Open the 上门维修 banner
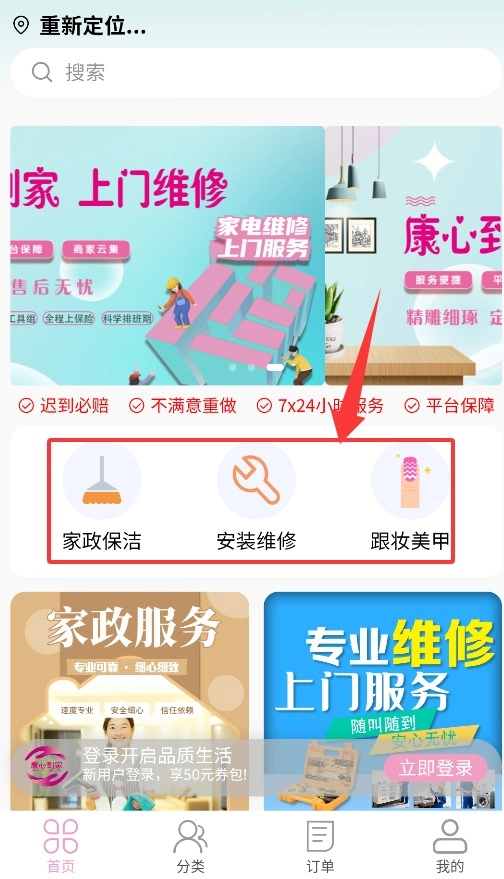504x879 pixels. [x=167, y=256]
